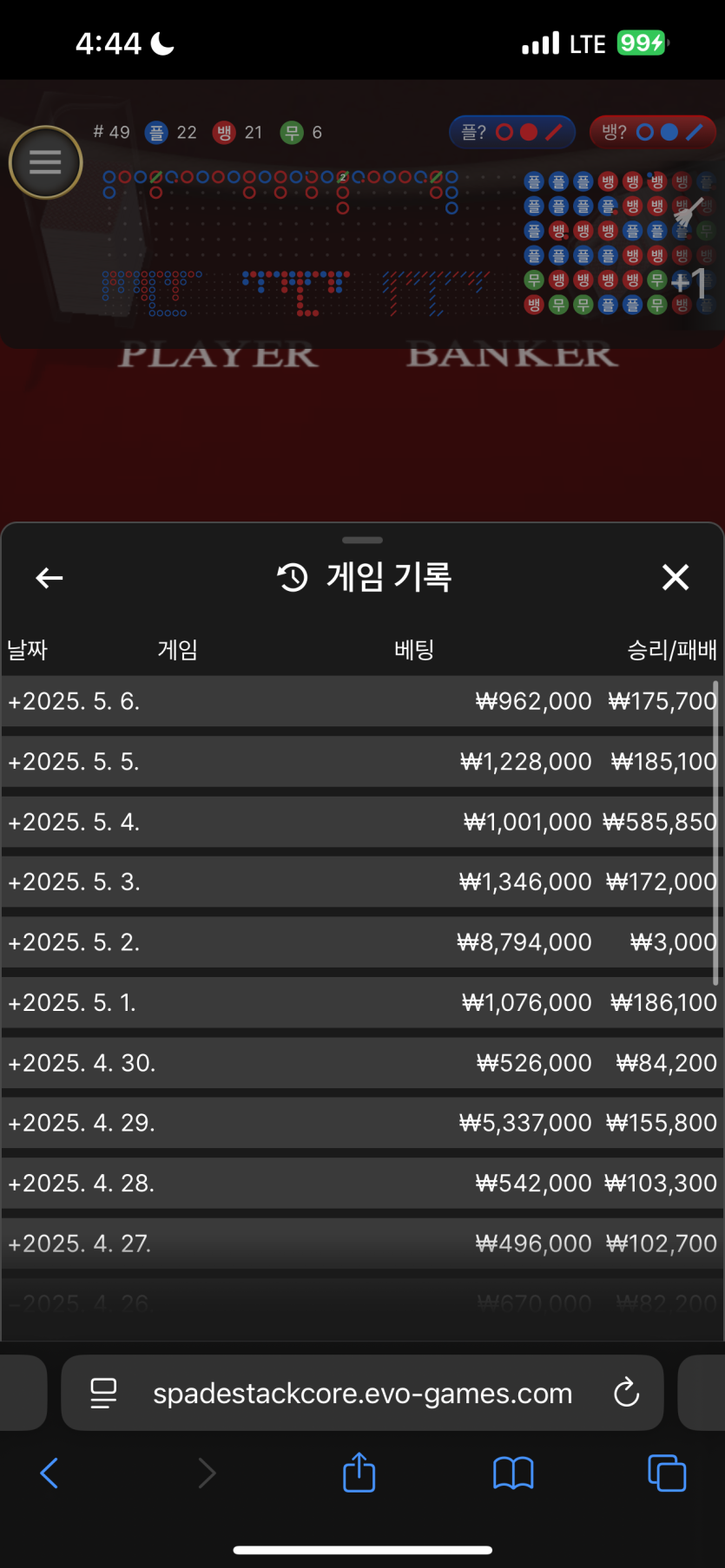Open Safari bookmarks
Image resolution: width=725 pixels, height=1568 pixels.
coord(513,1473)
